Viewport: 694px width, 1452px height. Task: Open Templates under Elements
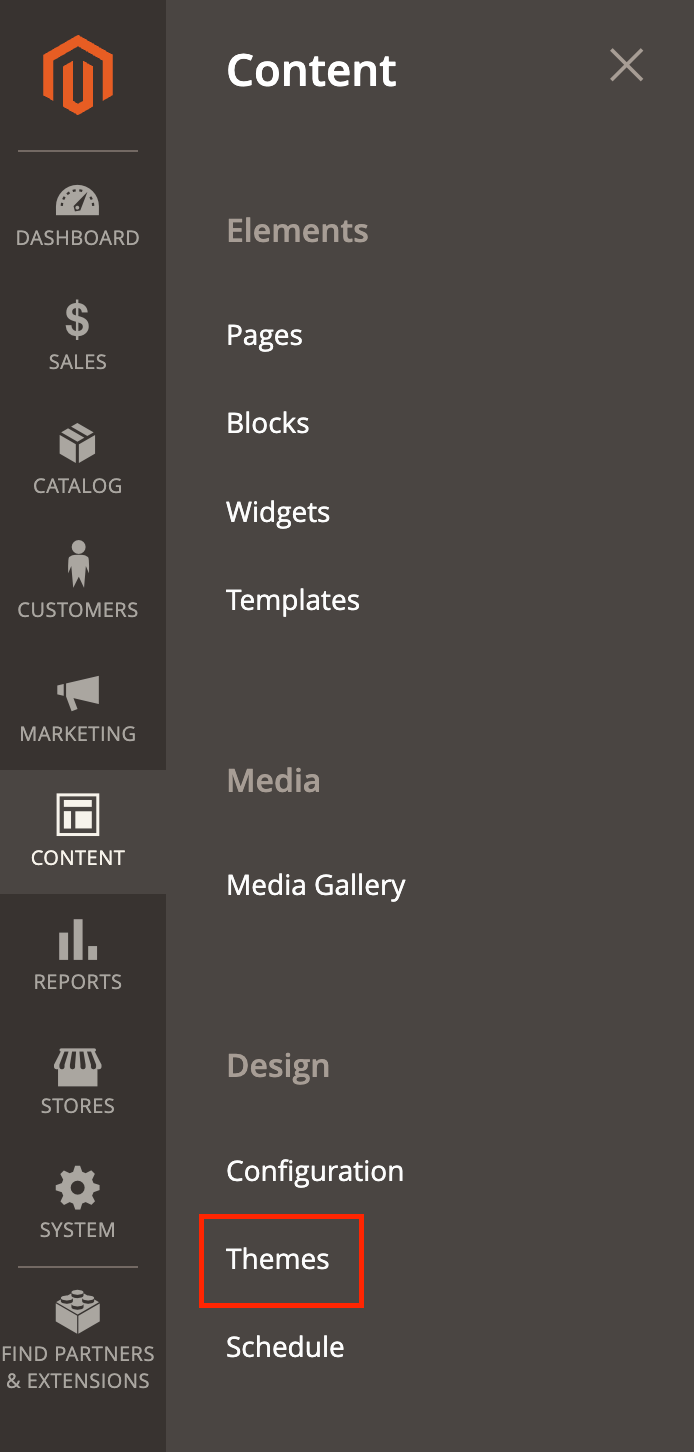click(x=293, y=600)
